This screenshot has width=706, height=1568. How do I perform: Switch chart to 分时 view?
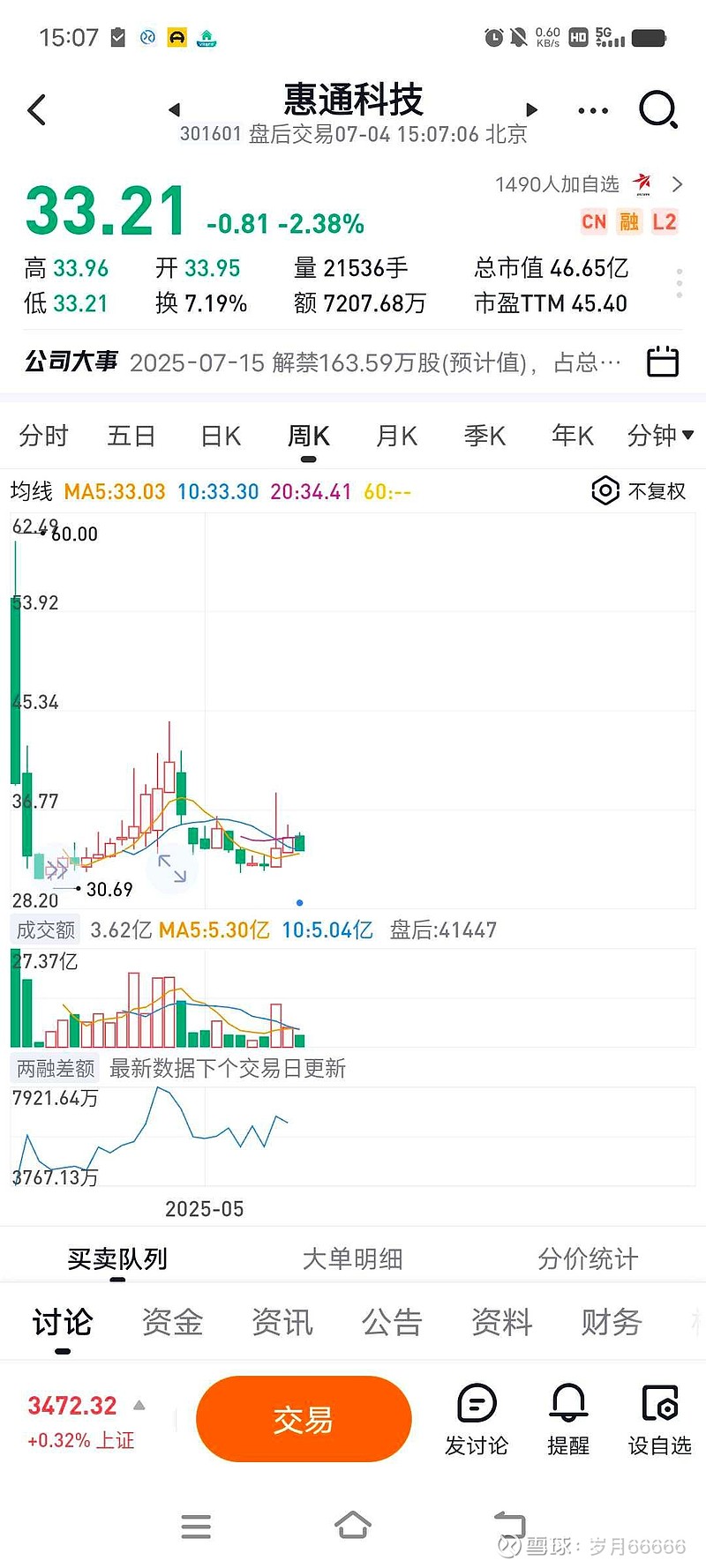pos(43,436)
